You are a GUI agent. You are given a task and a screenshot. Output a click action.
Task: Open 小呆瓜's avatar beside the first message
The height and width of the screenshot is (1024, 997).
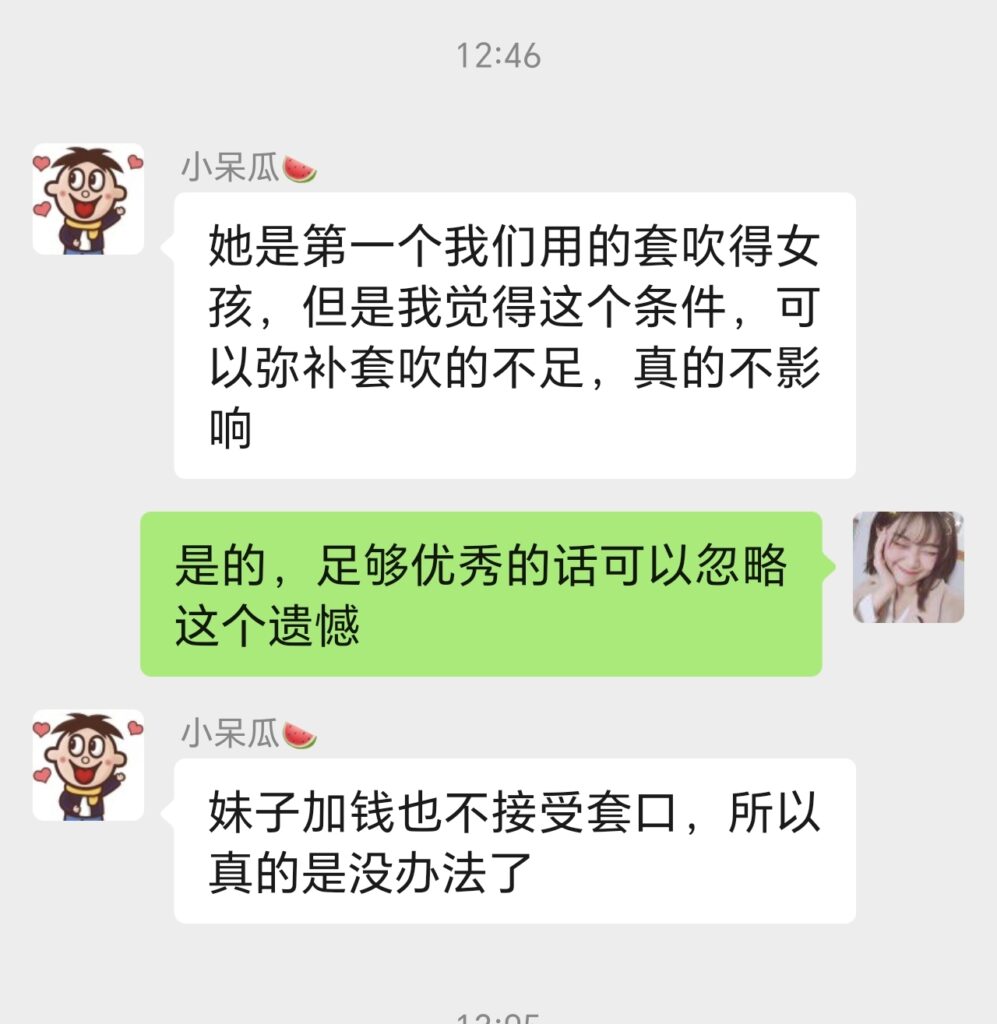(88, 199)
